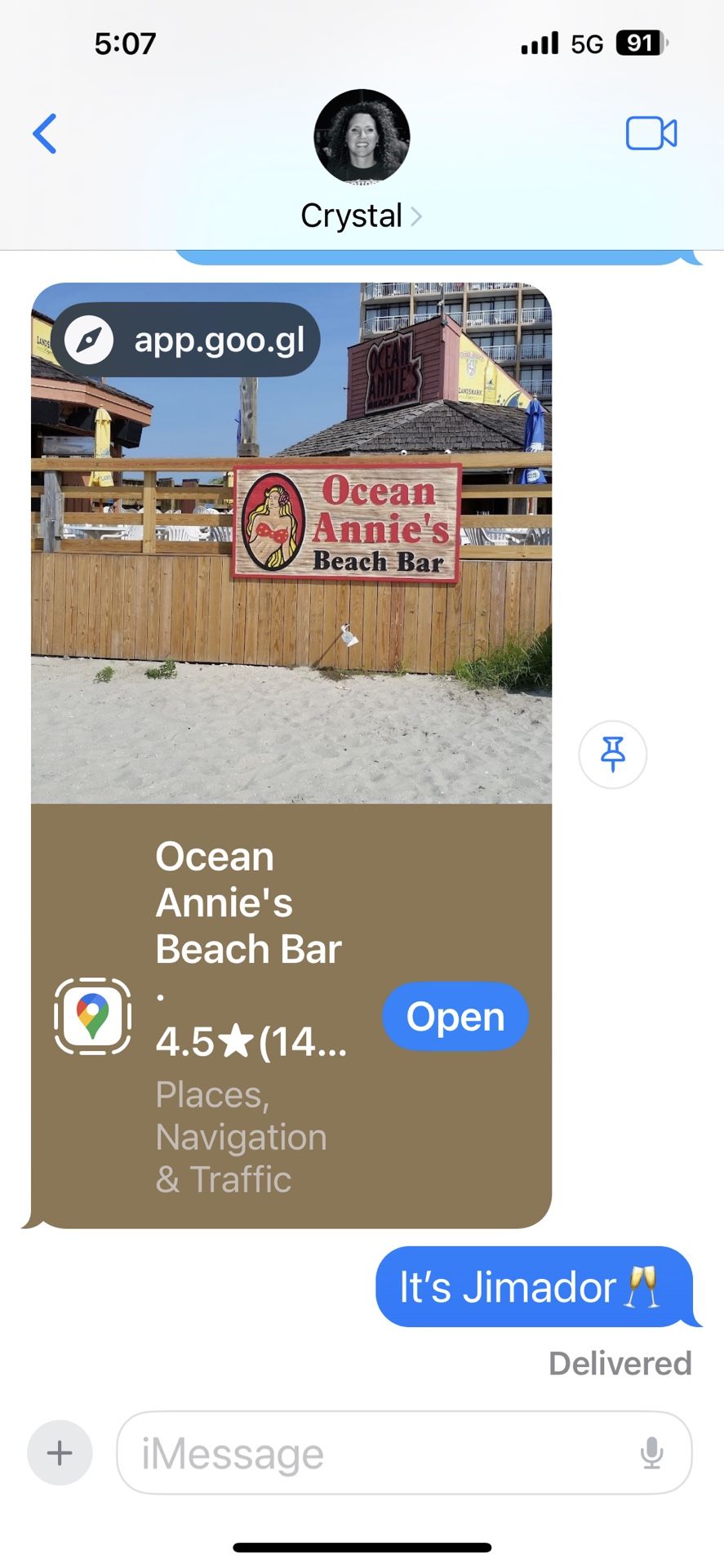This screenshot has height=1568, width=724.
Task: Start a FaceTime video call with Crystal
Action: [x=651, y=134]
